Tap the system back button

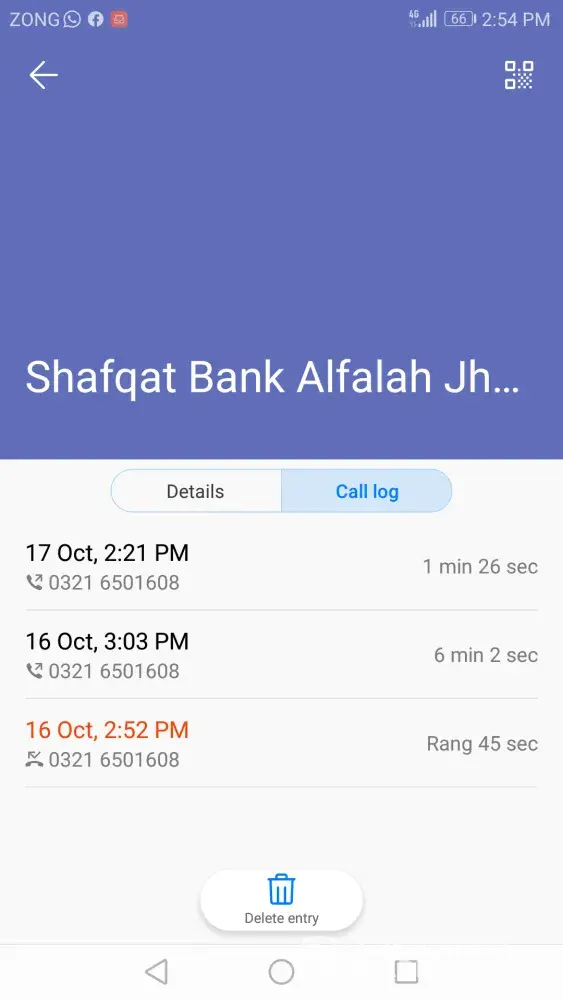[156, 972]
